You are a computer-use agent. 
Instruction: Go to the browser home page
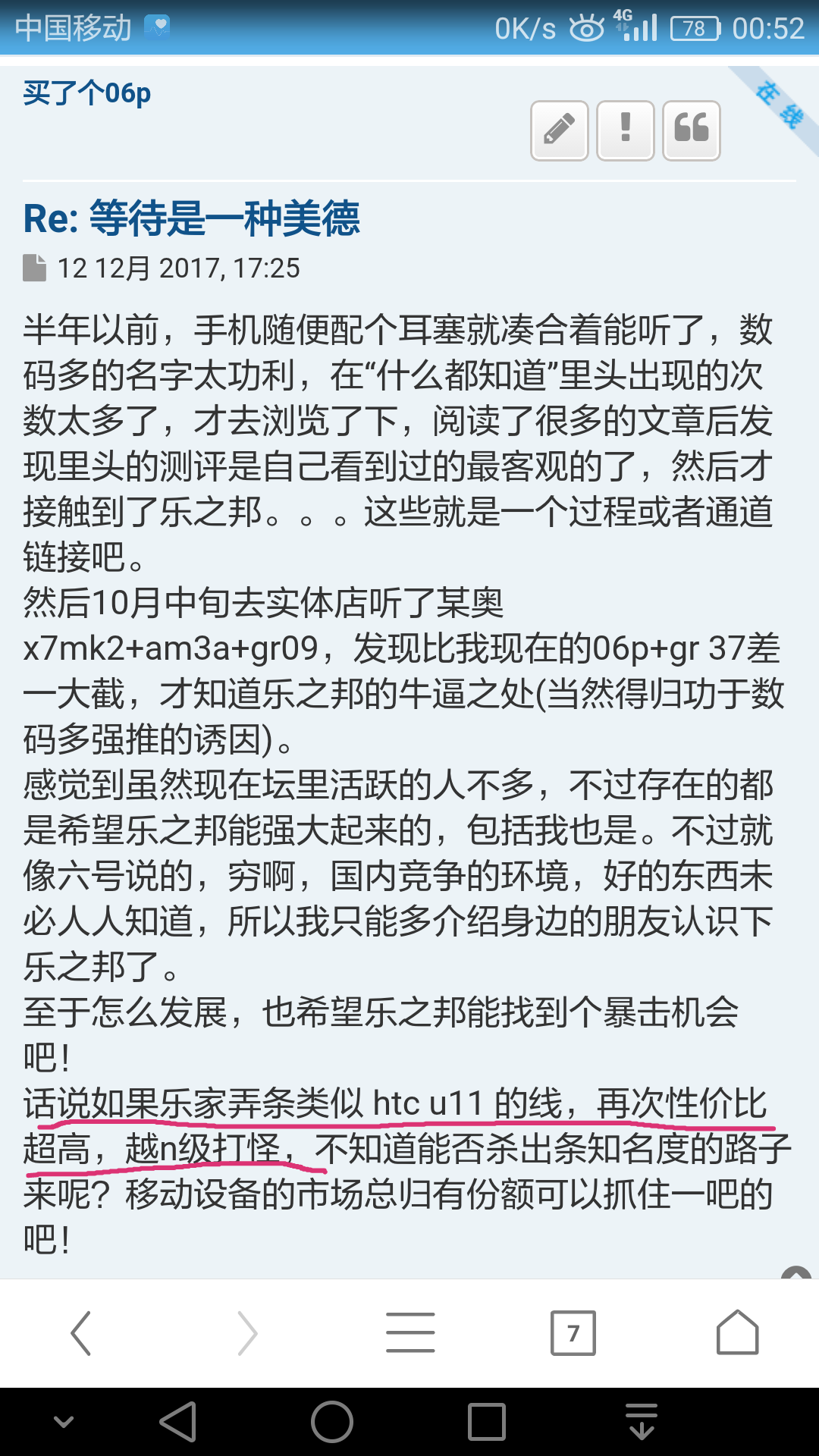pos(737,1332)
